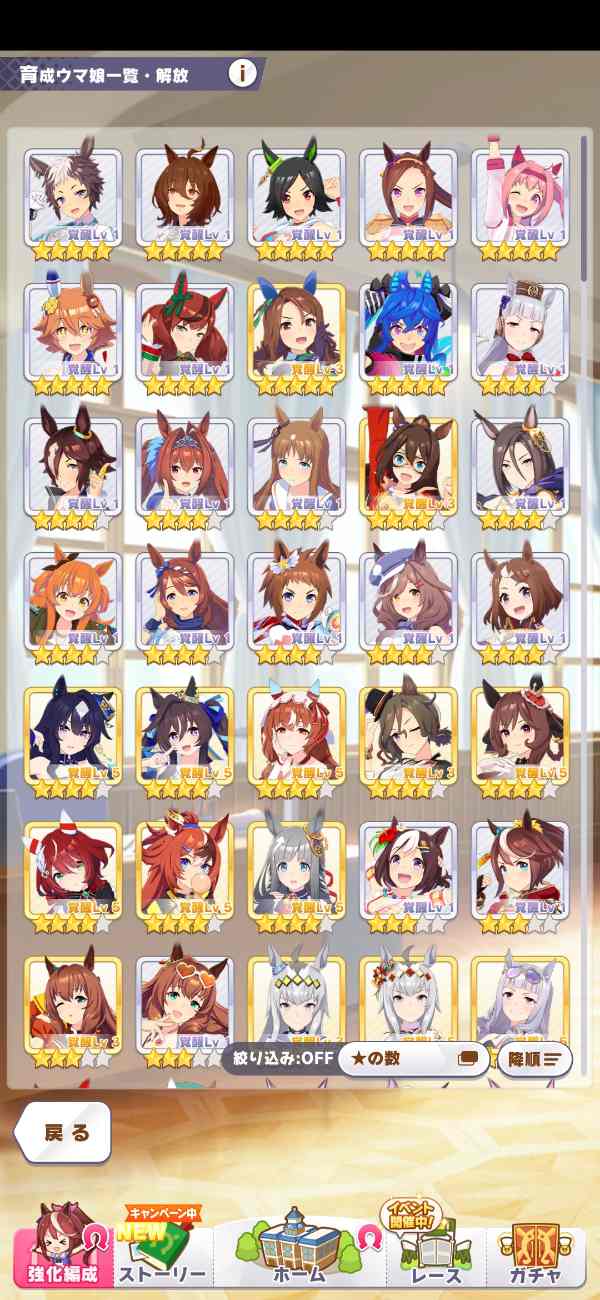Tap the 戻る back button
Screen dimensions: 600x1300
click(x=63, y=1132)
